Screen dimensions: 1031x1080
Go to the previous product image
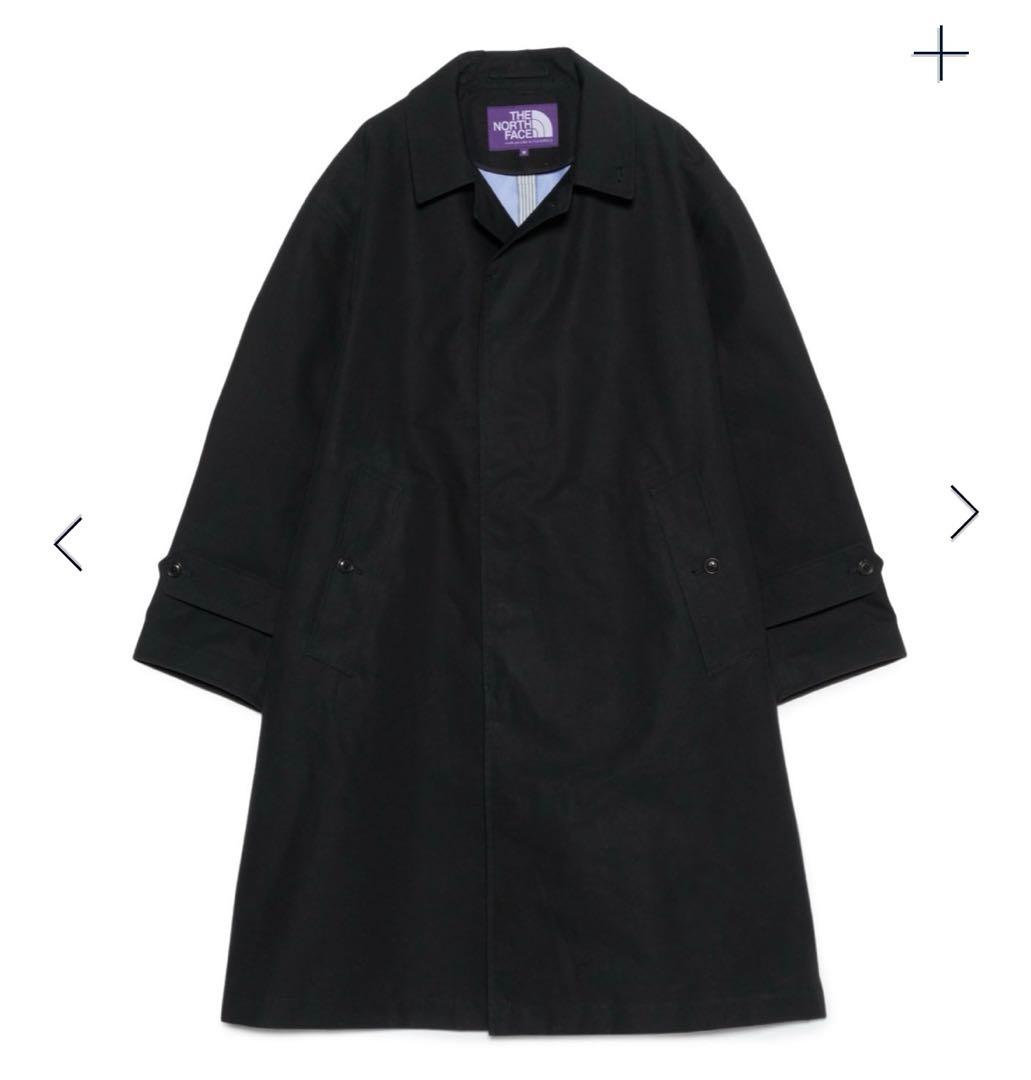[x=68, y=543]
